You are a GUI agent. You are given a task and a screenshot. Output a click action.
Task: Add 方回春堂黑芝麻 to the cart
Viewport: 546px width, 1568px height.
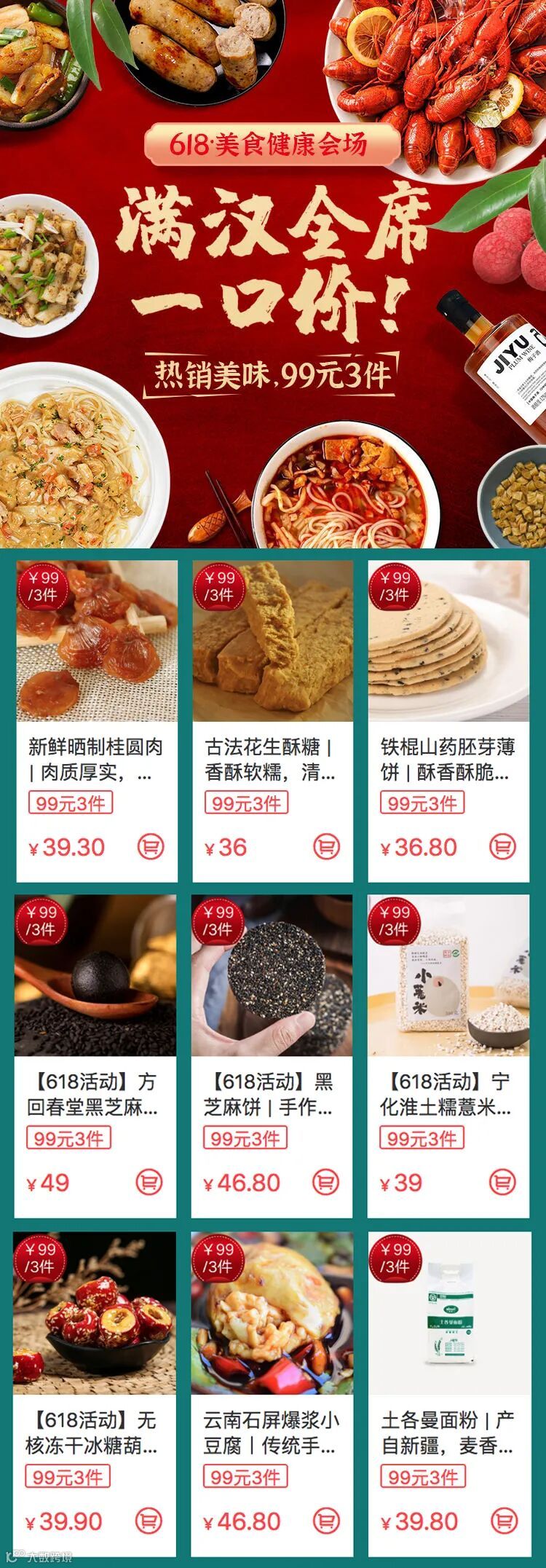click(149, 1182)
